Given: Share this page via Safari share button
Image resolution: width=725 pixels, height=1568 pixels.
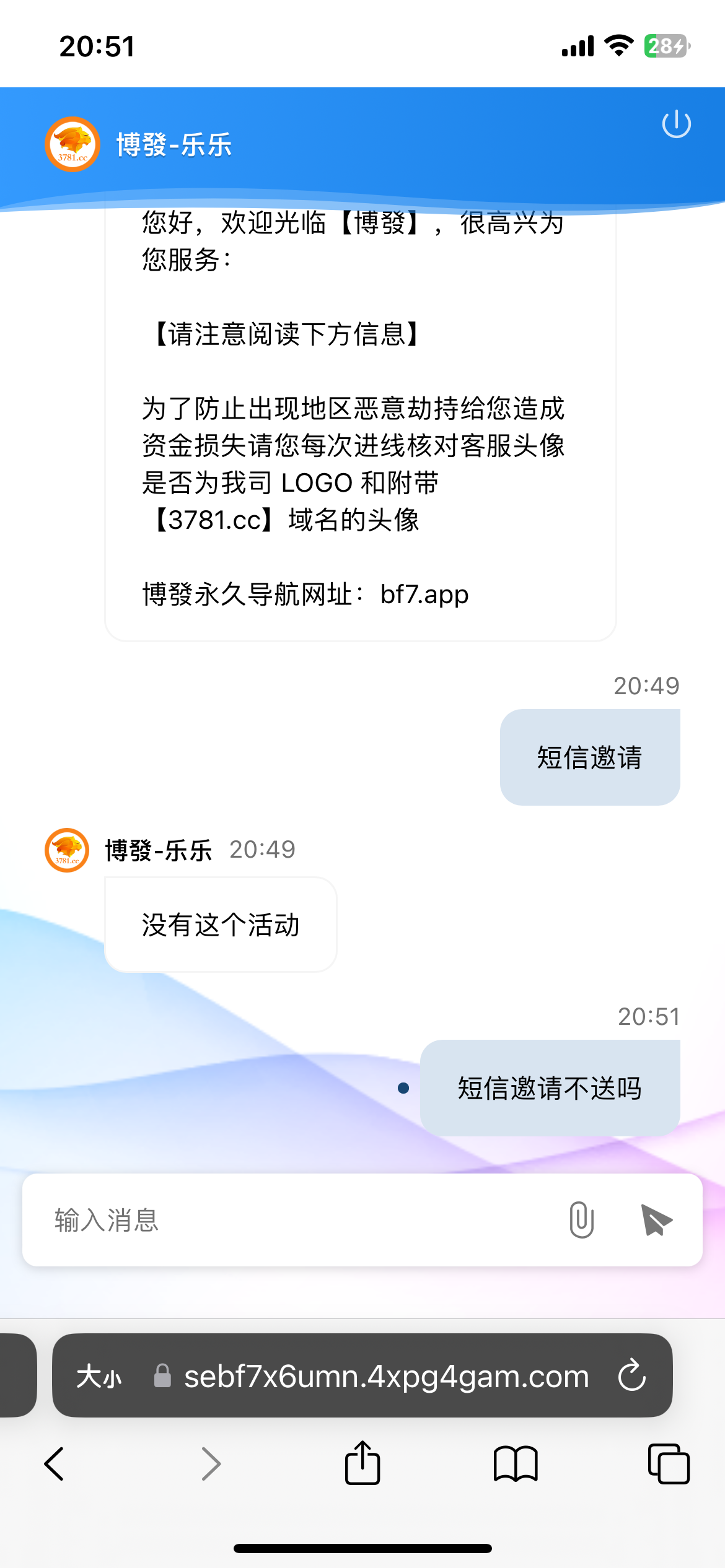Looking at the screenshot, I should click(362, 1463).
